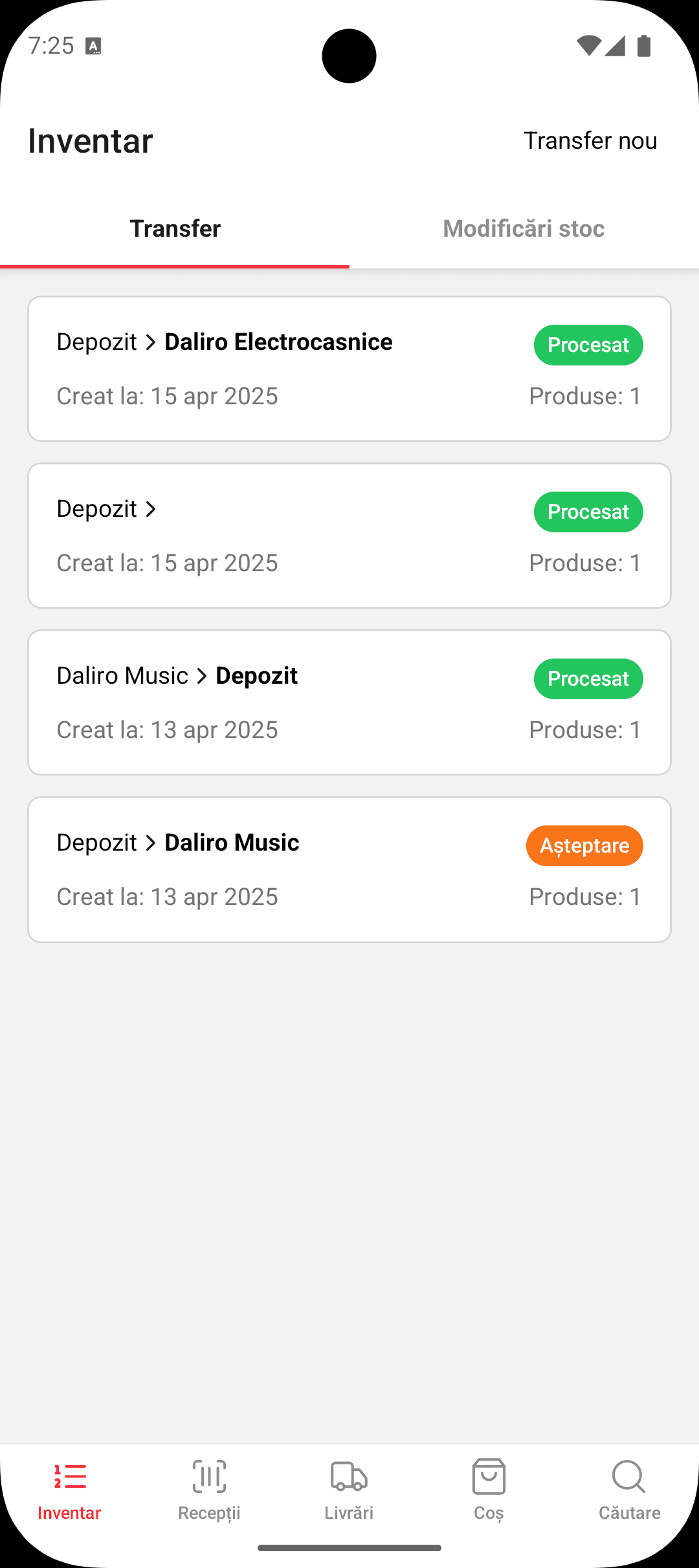The width and height of the screenshot is (699, 1568).
Task: Tap the red underline below the Transfer tab
Action: [x=175, y=267]
